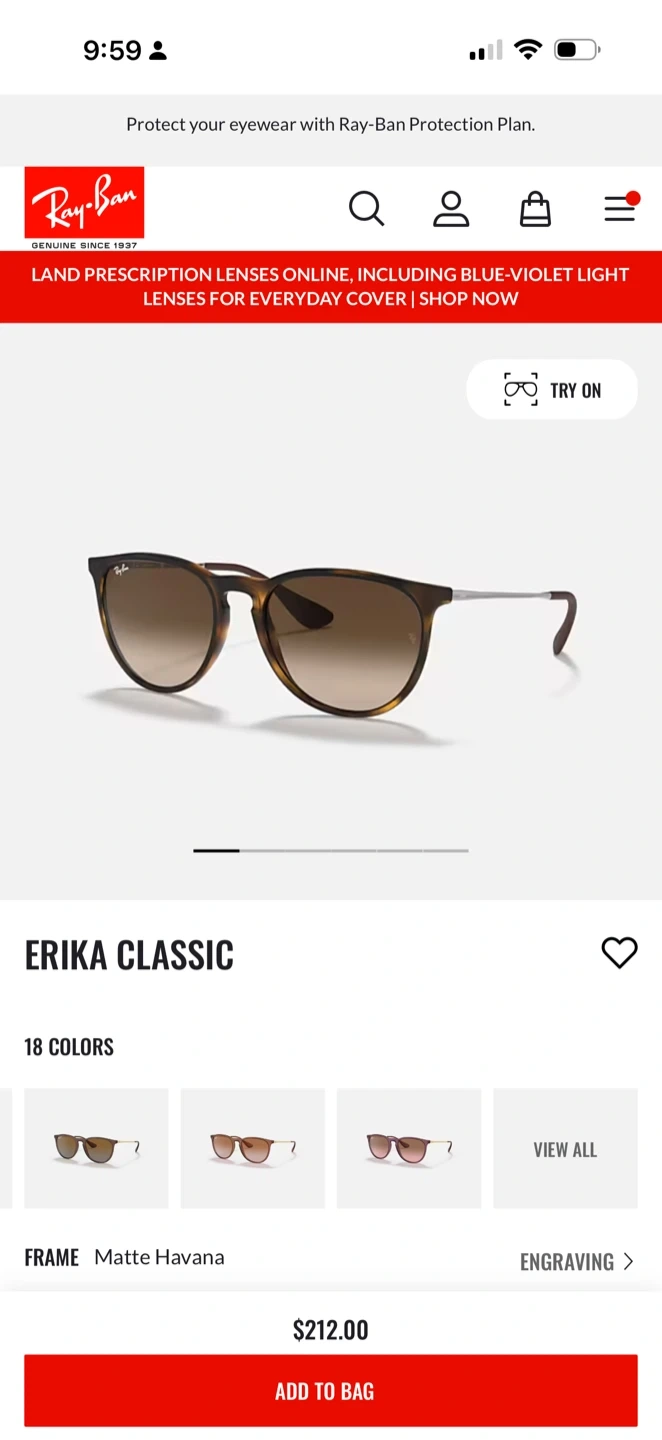Add Erika Classic to wishlist heart

pos(619,952)
